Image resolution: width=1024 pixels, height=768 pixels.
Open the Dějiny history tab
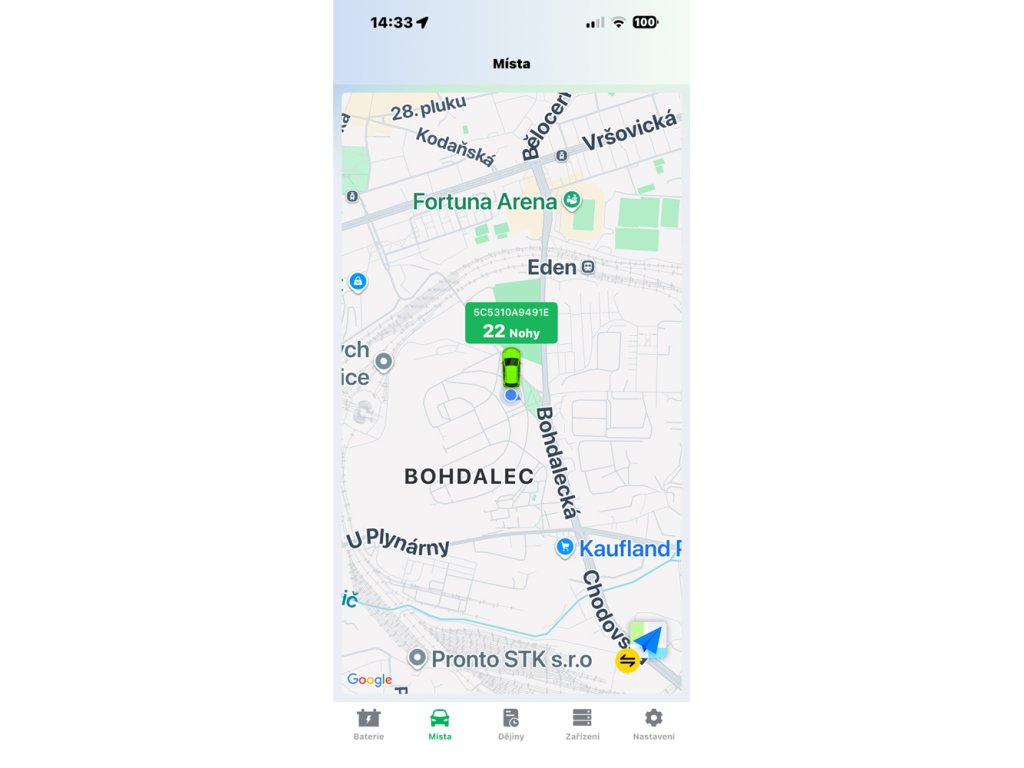[511, 724]
